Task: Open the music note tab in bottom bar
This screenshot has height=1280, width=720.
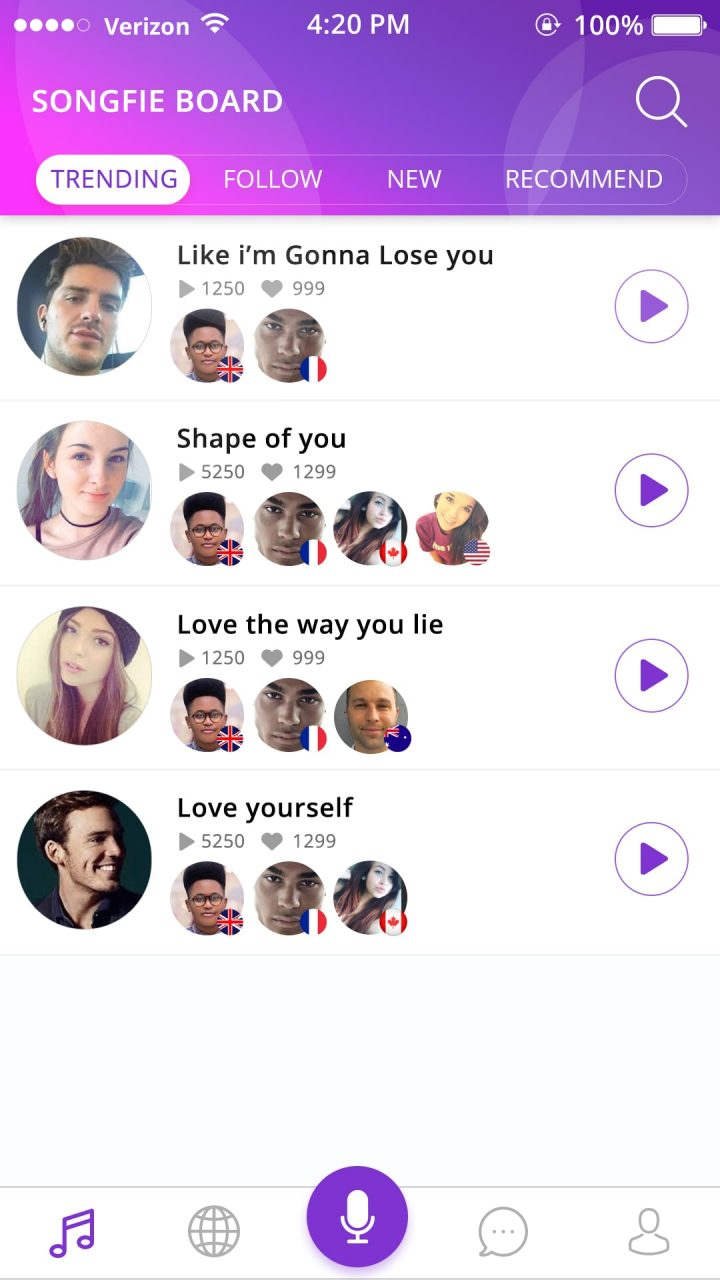Action: 72,1232
